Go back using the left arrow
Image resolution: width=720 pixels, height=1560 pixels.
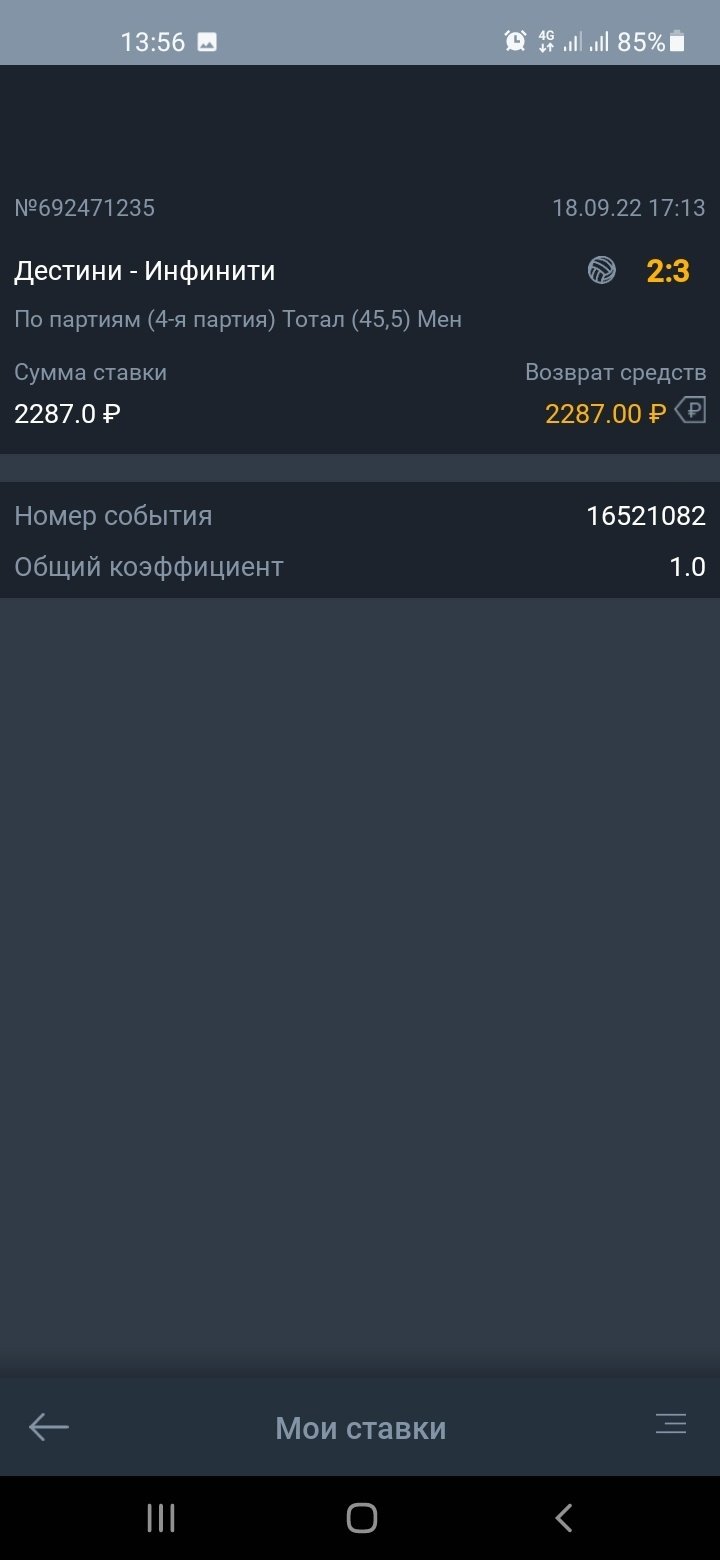[x=48, y=1427]
